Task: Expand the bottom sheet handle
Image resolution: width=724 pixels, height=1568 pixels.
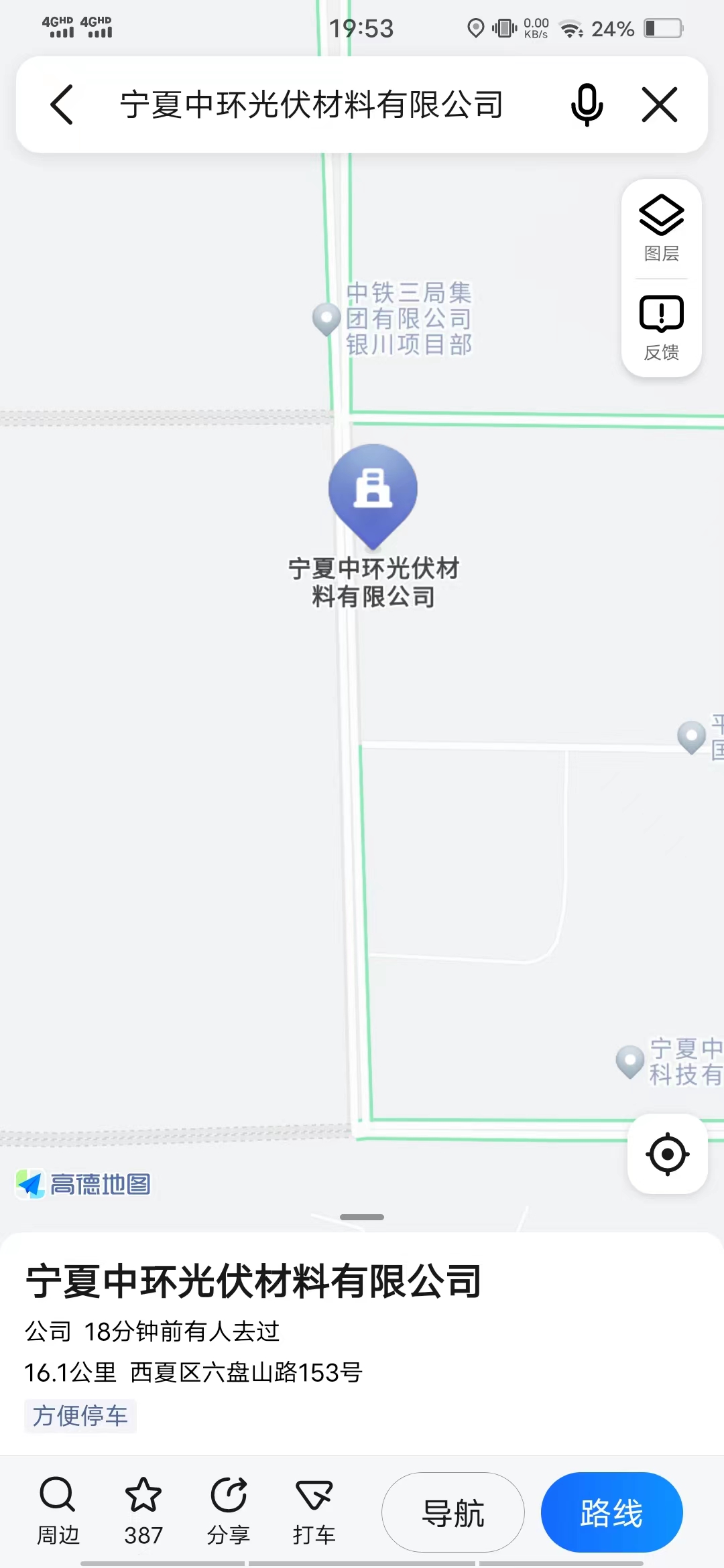Action: 362,1217
